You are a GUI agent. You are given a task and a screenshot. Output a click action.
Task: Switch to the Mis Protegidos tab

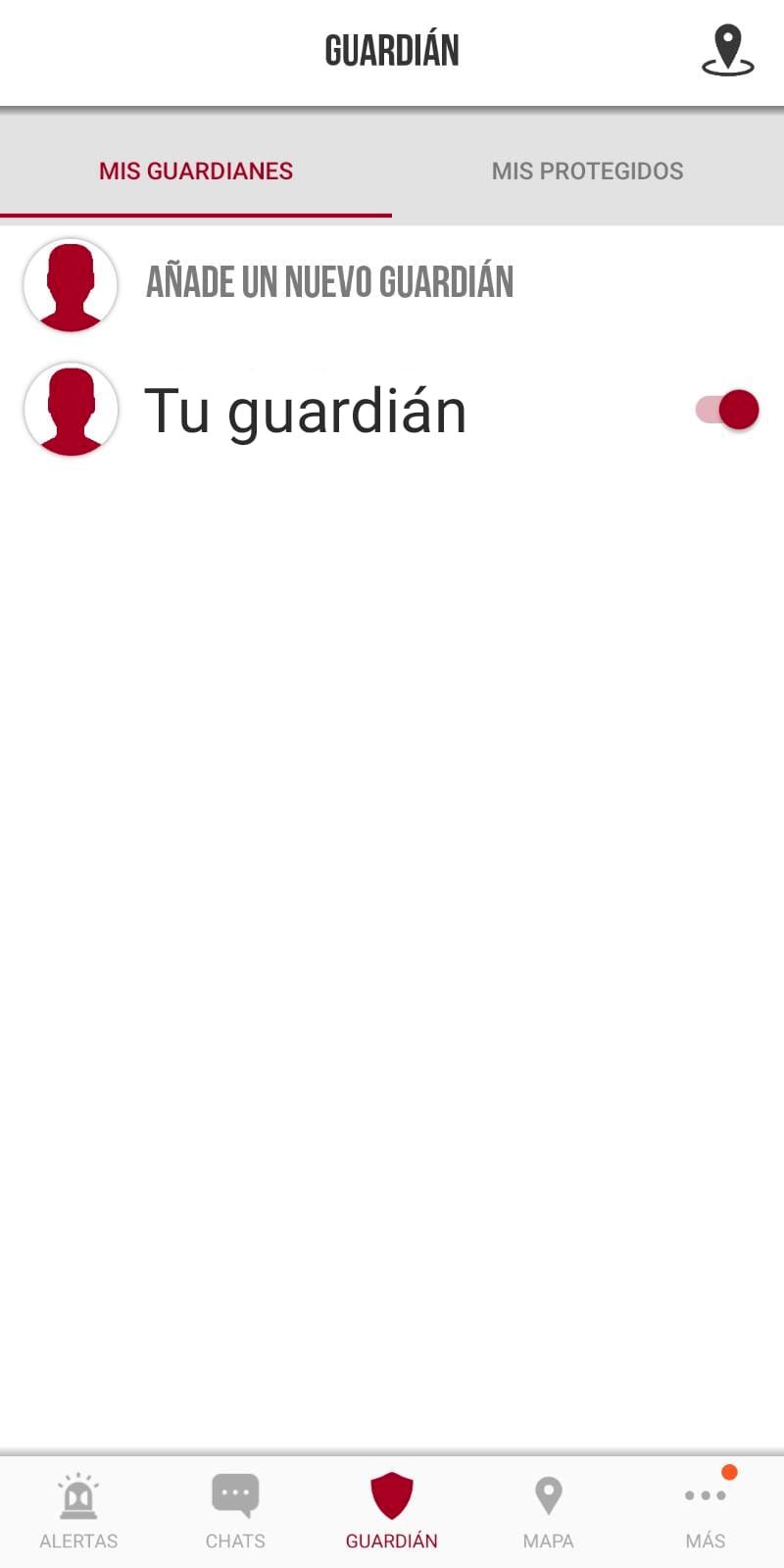coord(587,171)
